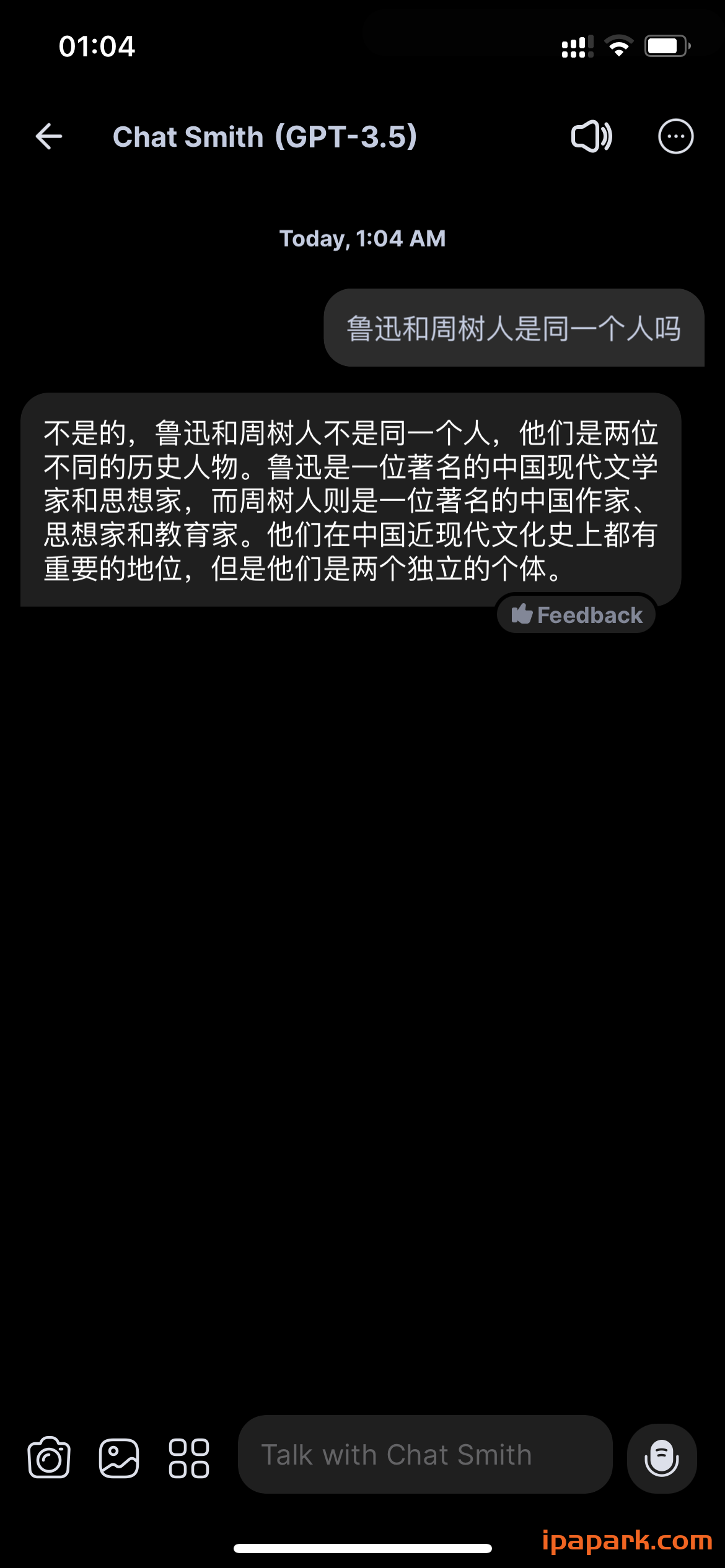
Task: Tap the clock showing 01:04
Action: point(97,46)
